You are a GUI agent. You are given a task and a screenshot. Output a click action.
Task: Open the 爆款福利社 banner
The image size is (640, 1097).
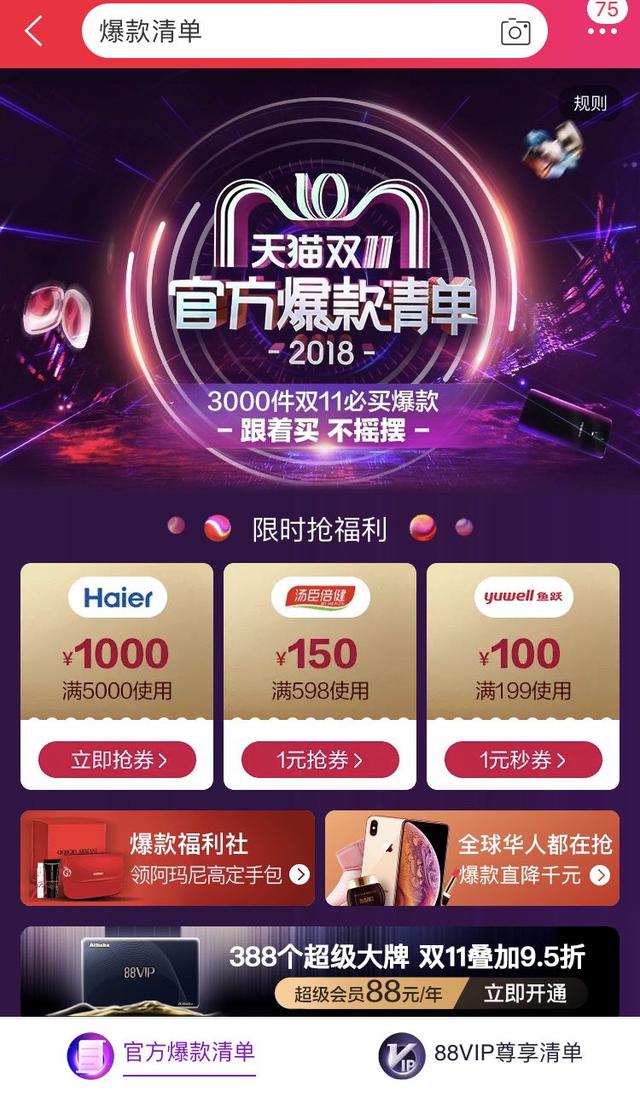(x=167, y=858)
